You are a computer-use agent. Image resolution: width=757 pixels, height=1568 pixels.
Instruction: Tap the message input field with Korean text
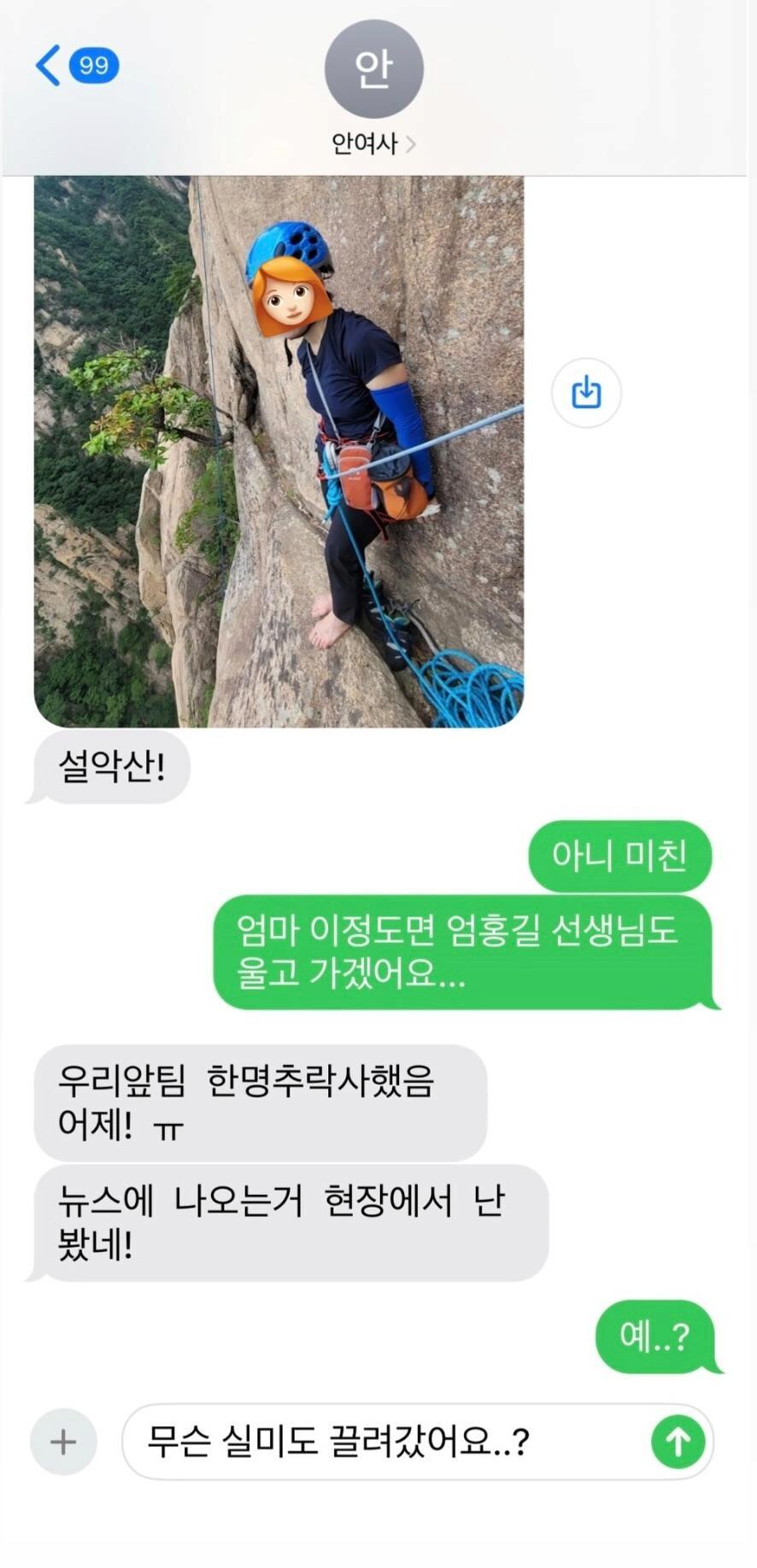coord(384,1441)
